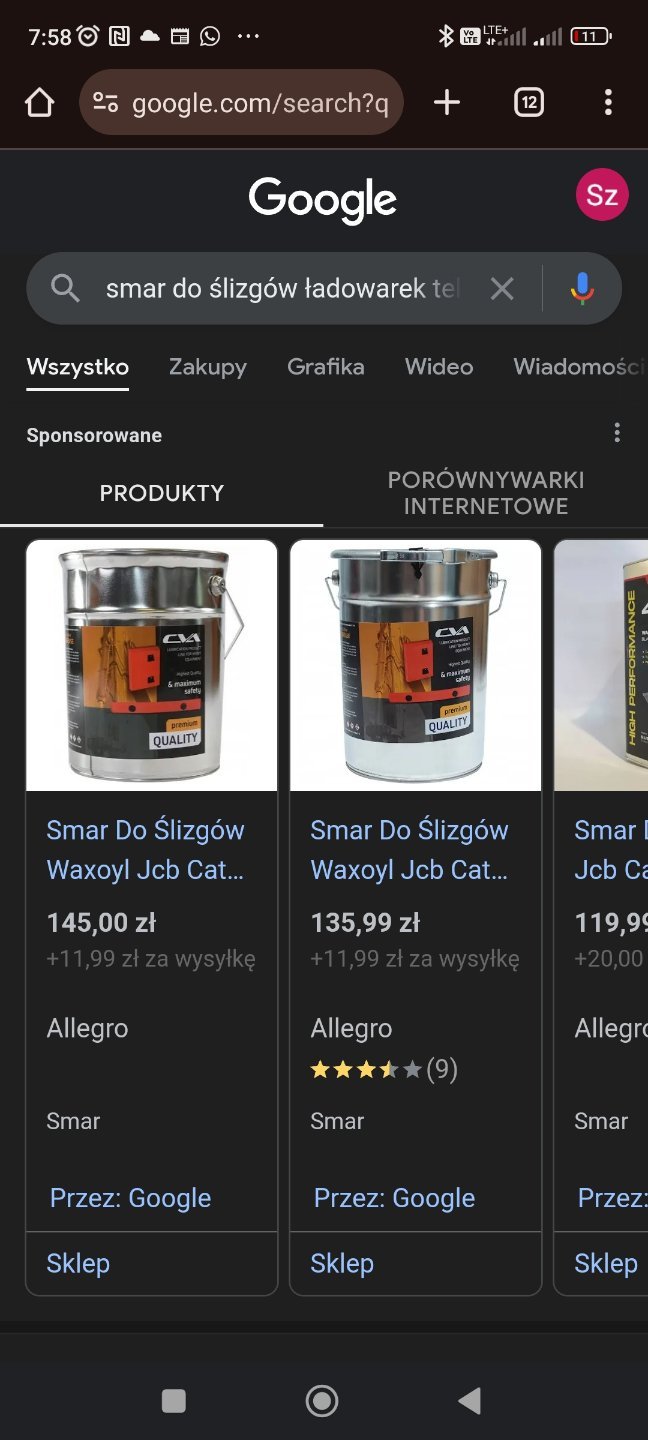Open sponsored results options menu
The width and height of the screenshot is (648, 1440).
[x=617, y=433]
